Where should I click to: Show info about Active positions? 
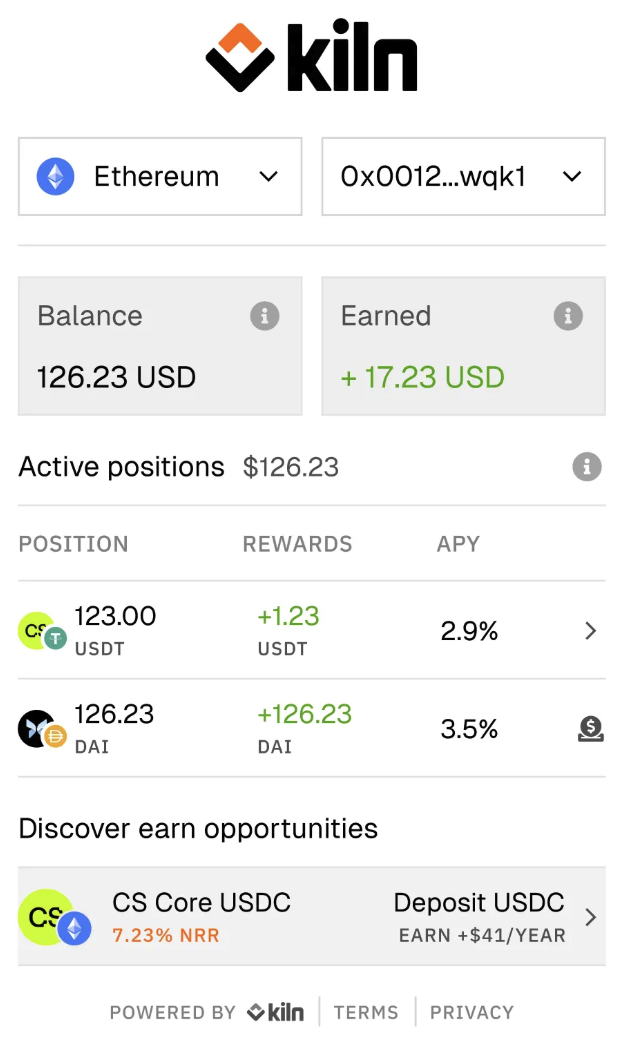(x=587, y=467)
